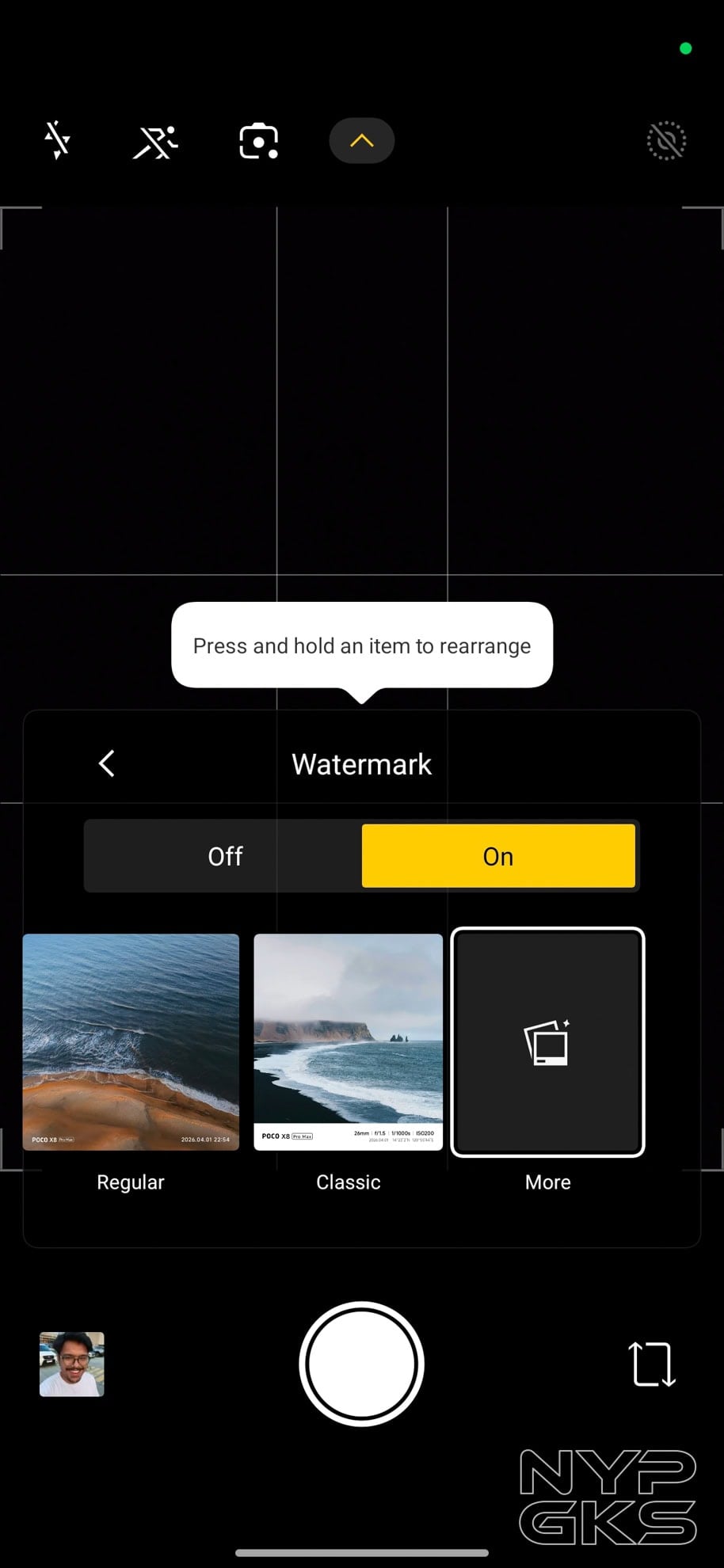
Task: Open the More watermark styles icon
Action: pos(547,1043)
